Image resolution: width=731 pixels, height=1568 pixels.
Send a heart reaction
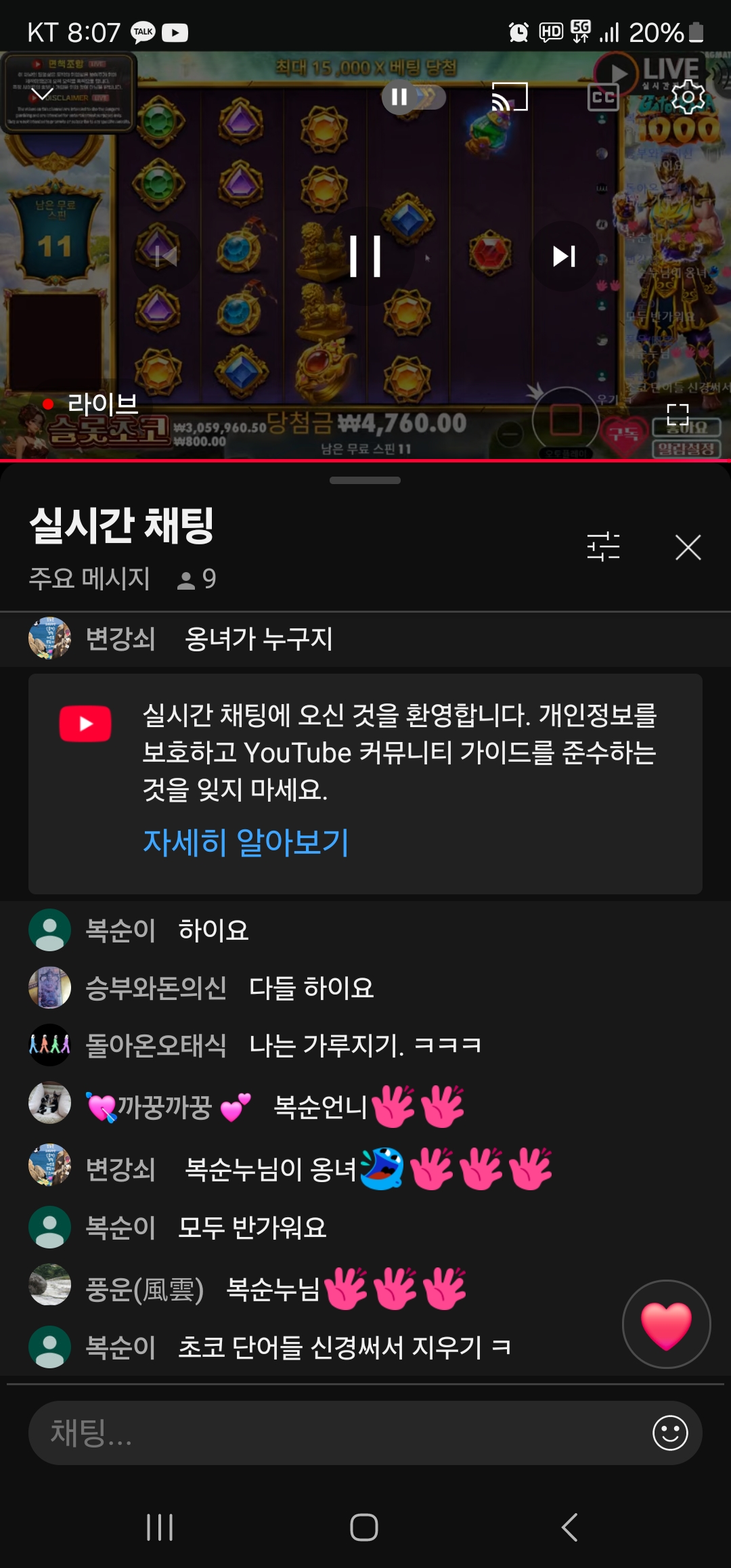pyautogui.click(x=666, y=1324)
